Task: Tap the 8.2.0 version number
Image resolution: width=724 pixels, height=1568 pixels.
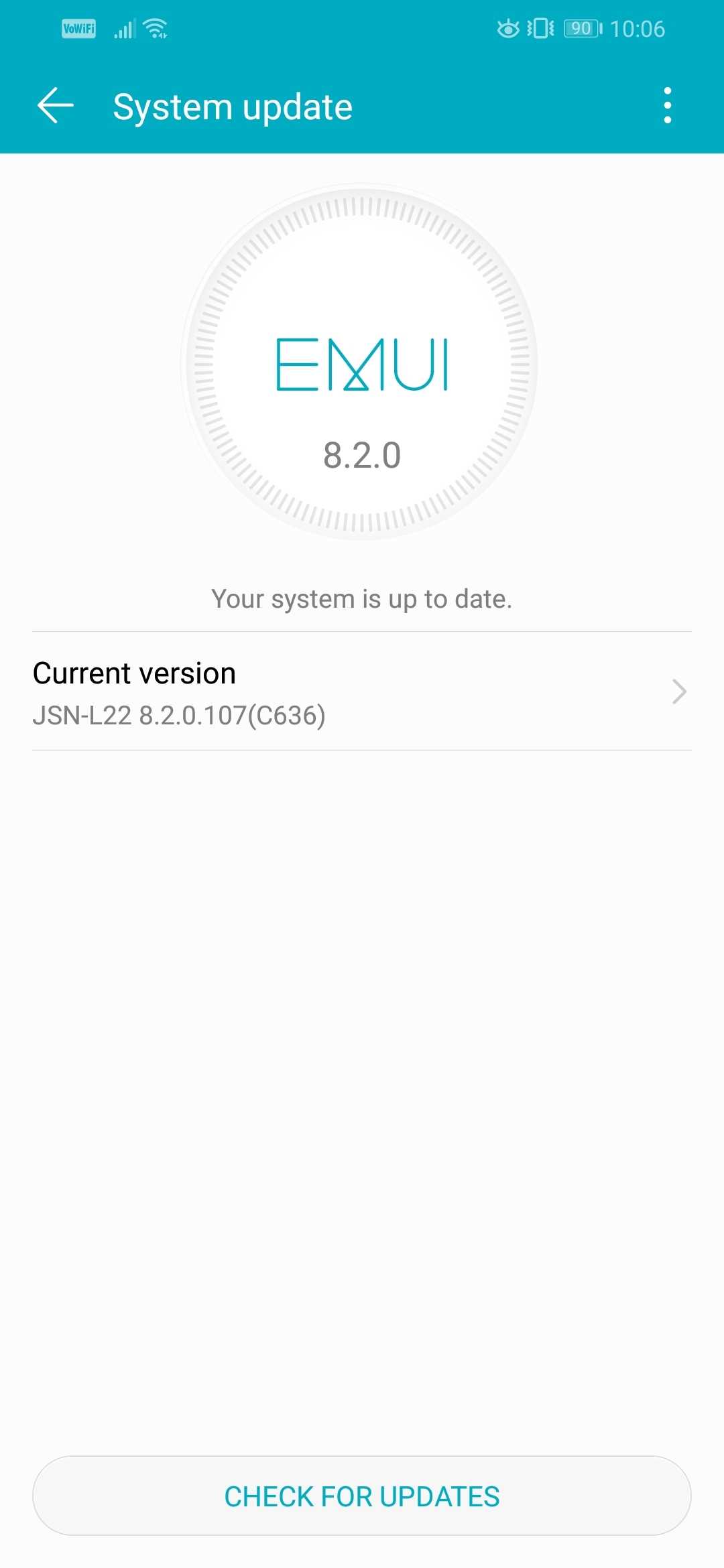Action: [x=362, y=454]
